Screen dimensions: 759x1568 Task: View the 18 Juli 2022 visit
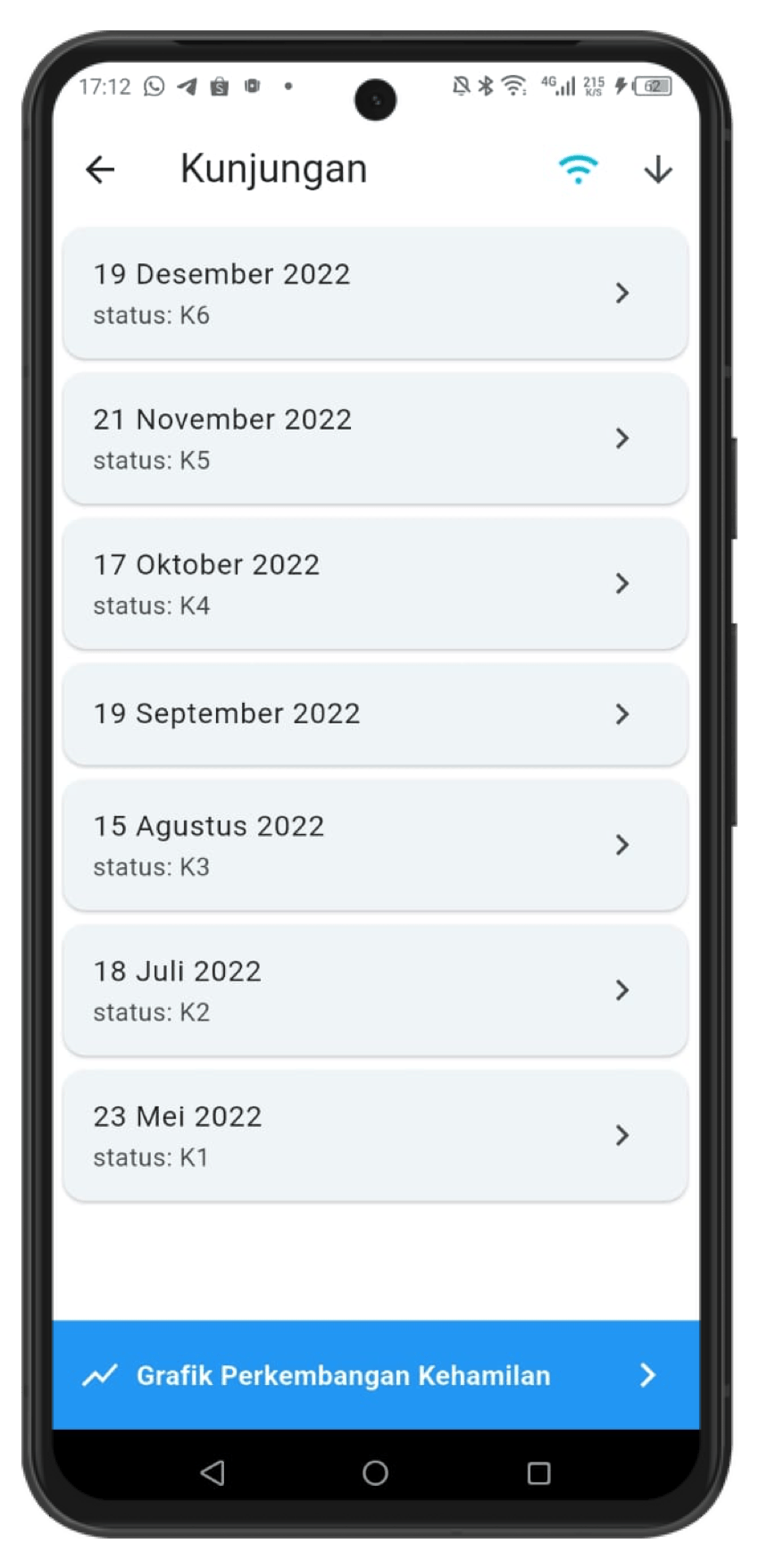(375, 990)
